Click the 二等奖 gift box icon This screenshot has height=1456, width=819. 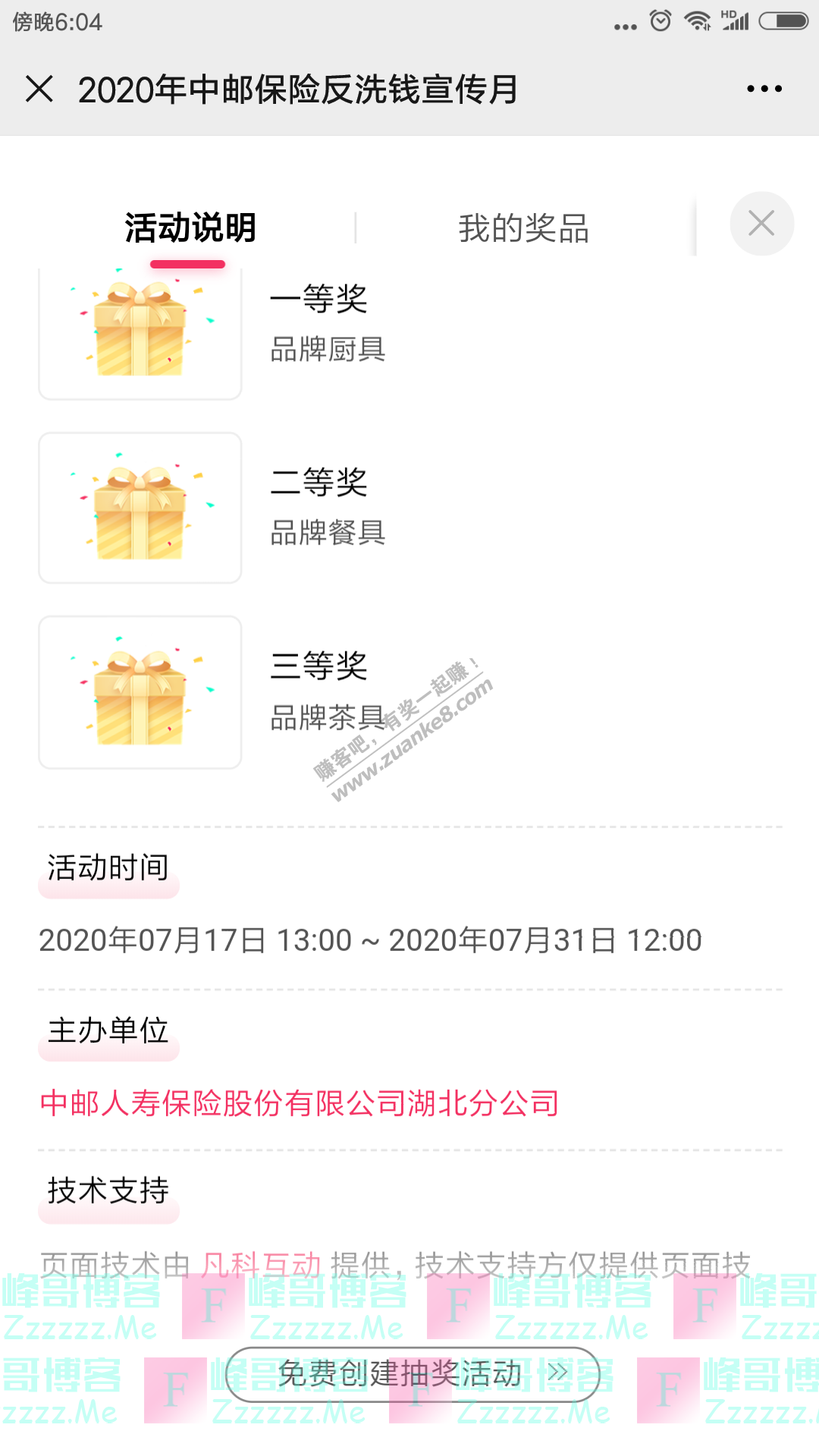[x=140, y=507]
